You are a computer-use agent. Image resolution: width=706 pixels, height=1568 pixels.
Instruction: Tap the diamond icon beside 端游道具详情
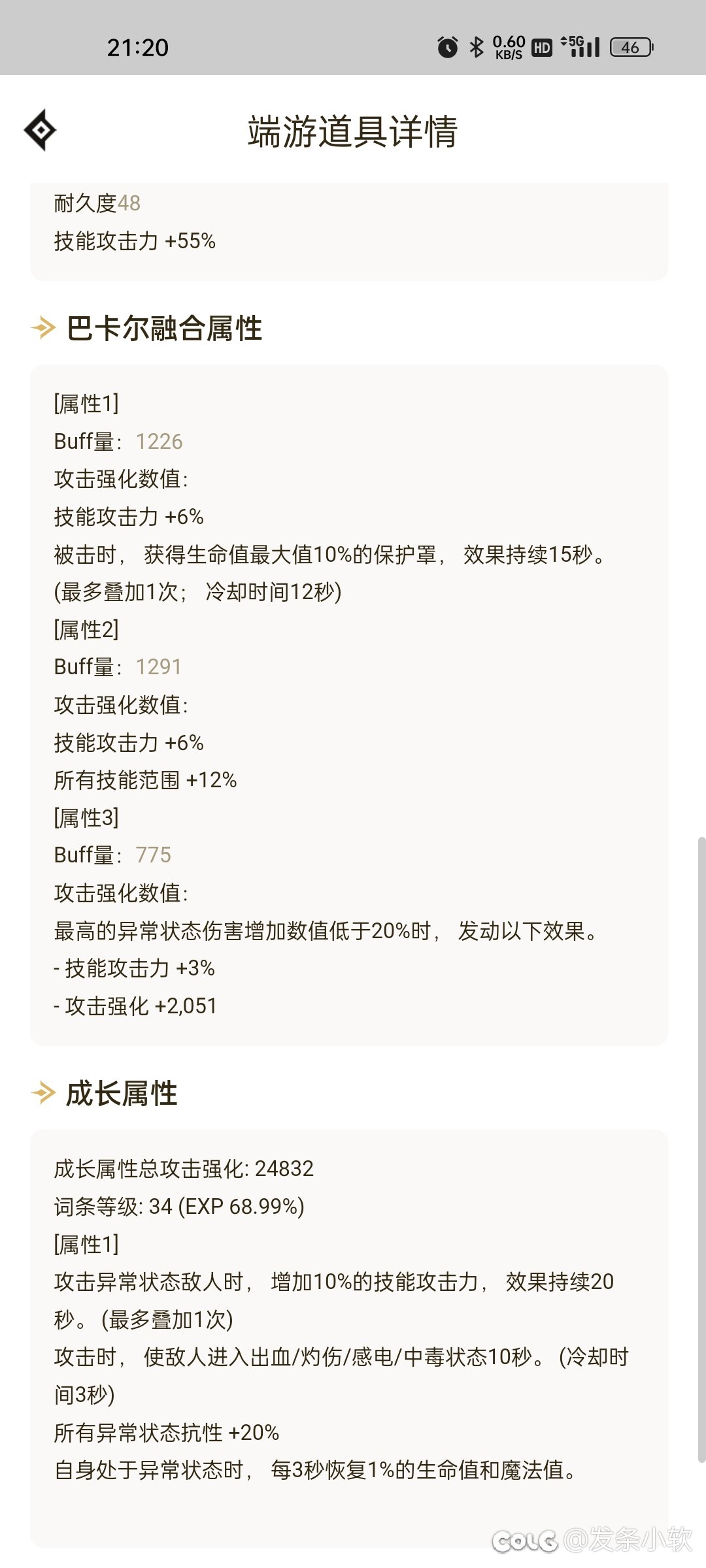pos(41,130)
